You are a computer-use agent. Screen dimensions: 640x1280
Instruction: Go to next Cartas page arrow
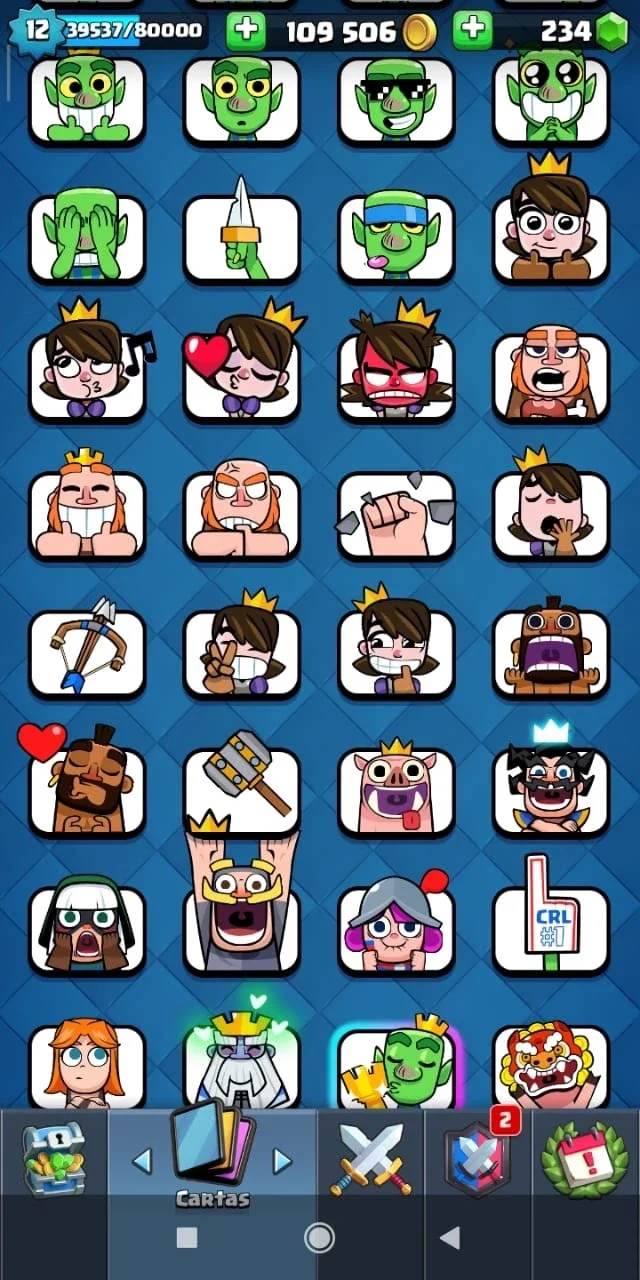coord(282,1160)
